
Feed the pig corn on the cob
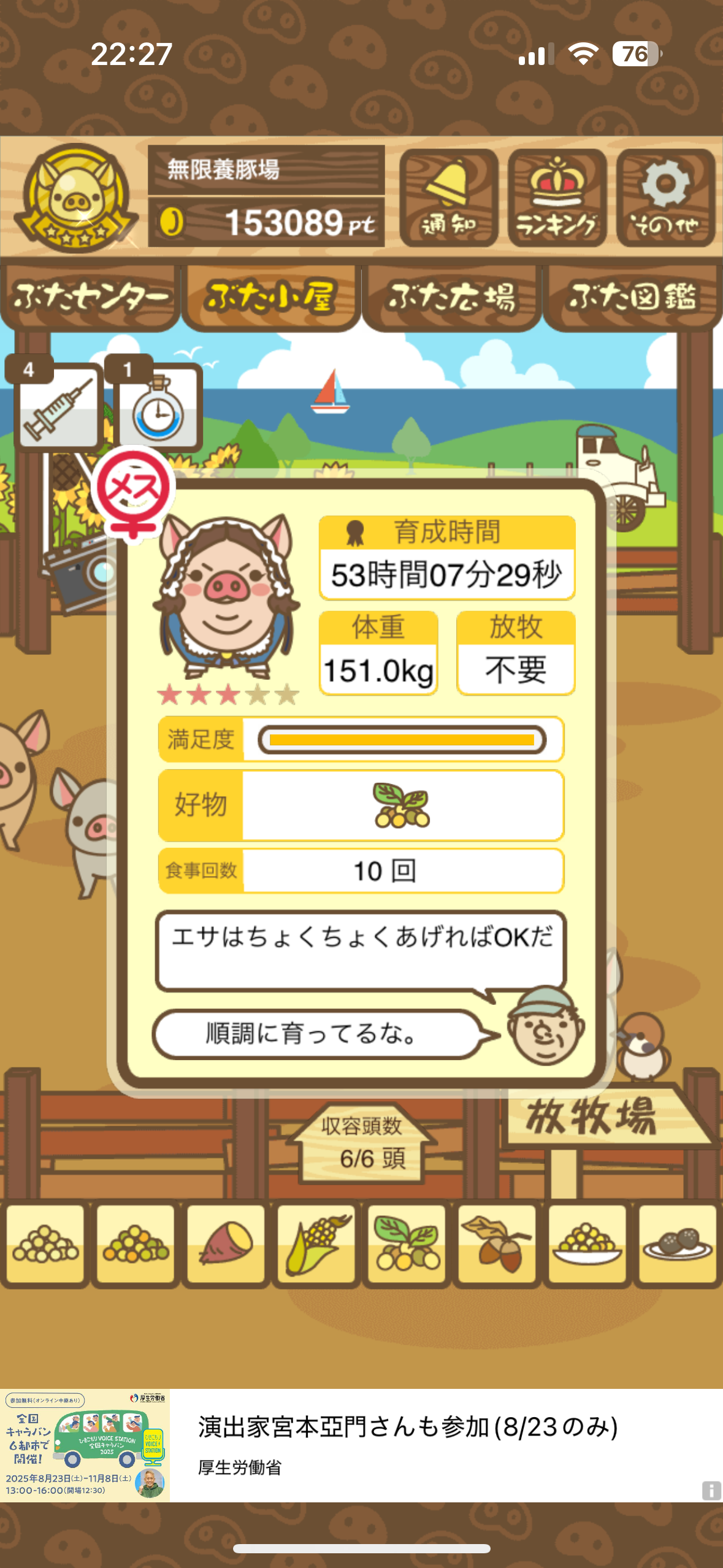point(316,1244)
